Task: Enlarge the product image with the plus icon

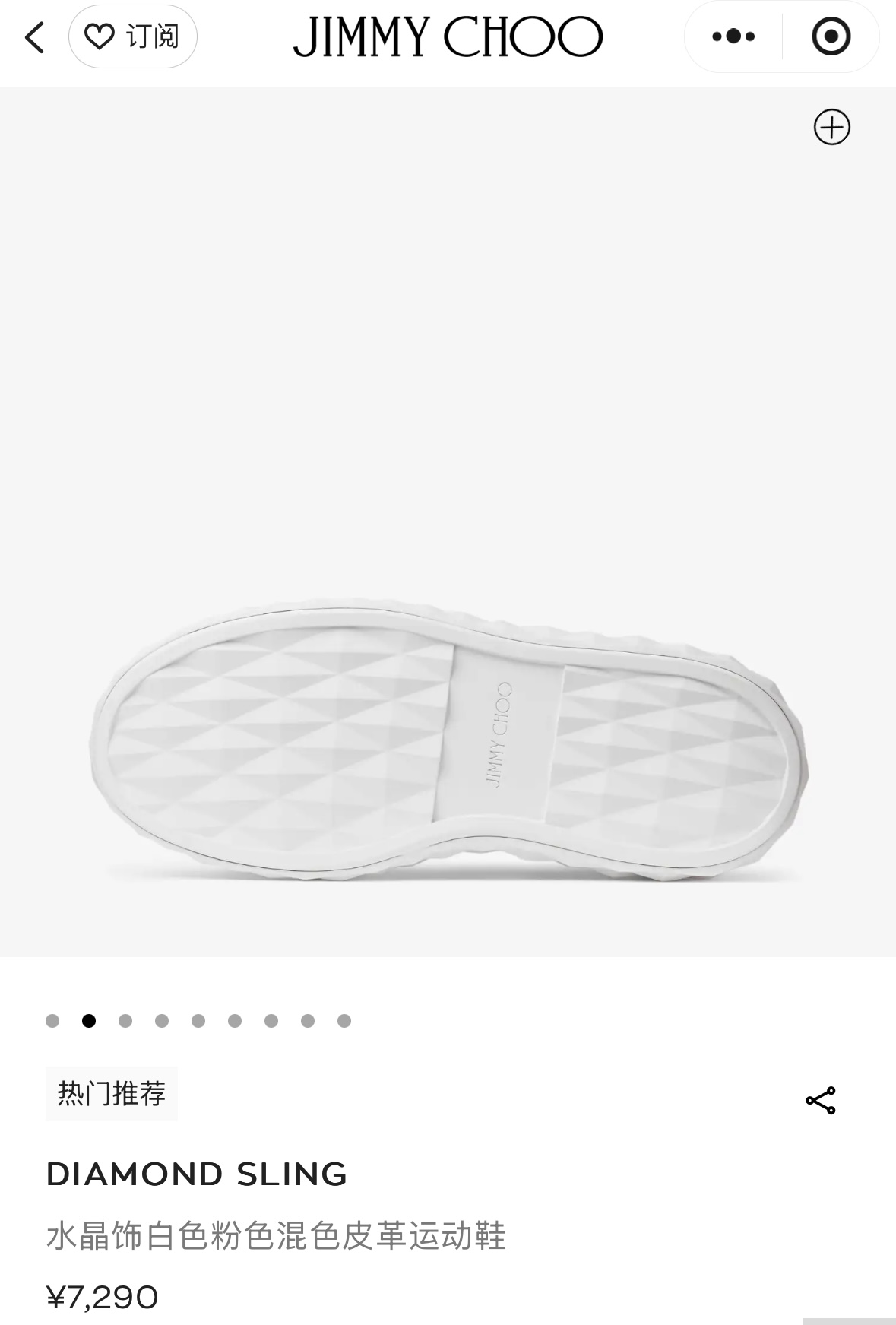Action: pos(831,127)
